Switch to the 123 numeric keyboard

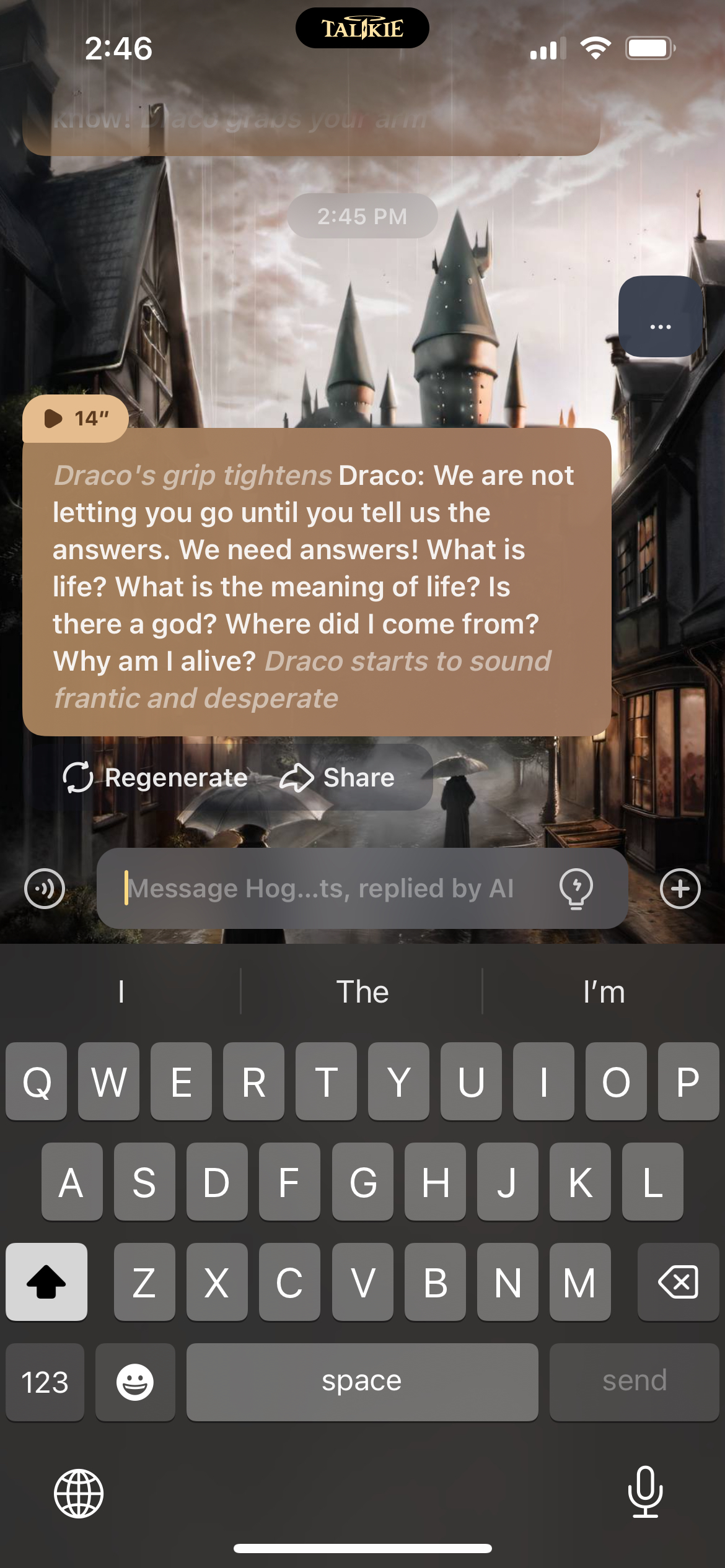(x=45, y=1382)
